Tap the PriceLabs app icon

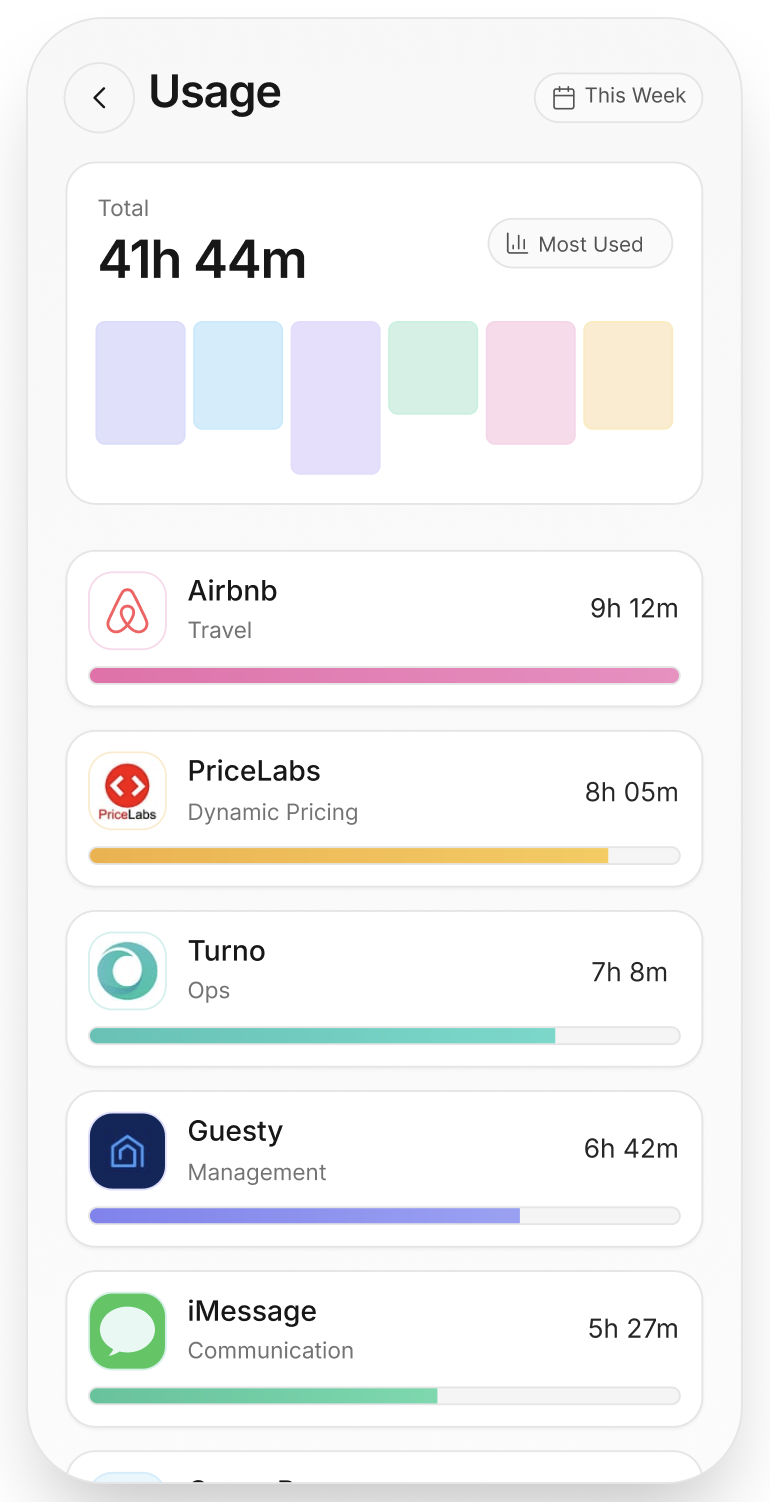(127, 790)
